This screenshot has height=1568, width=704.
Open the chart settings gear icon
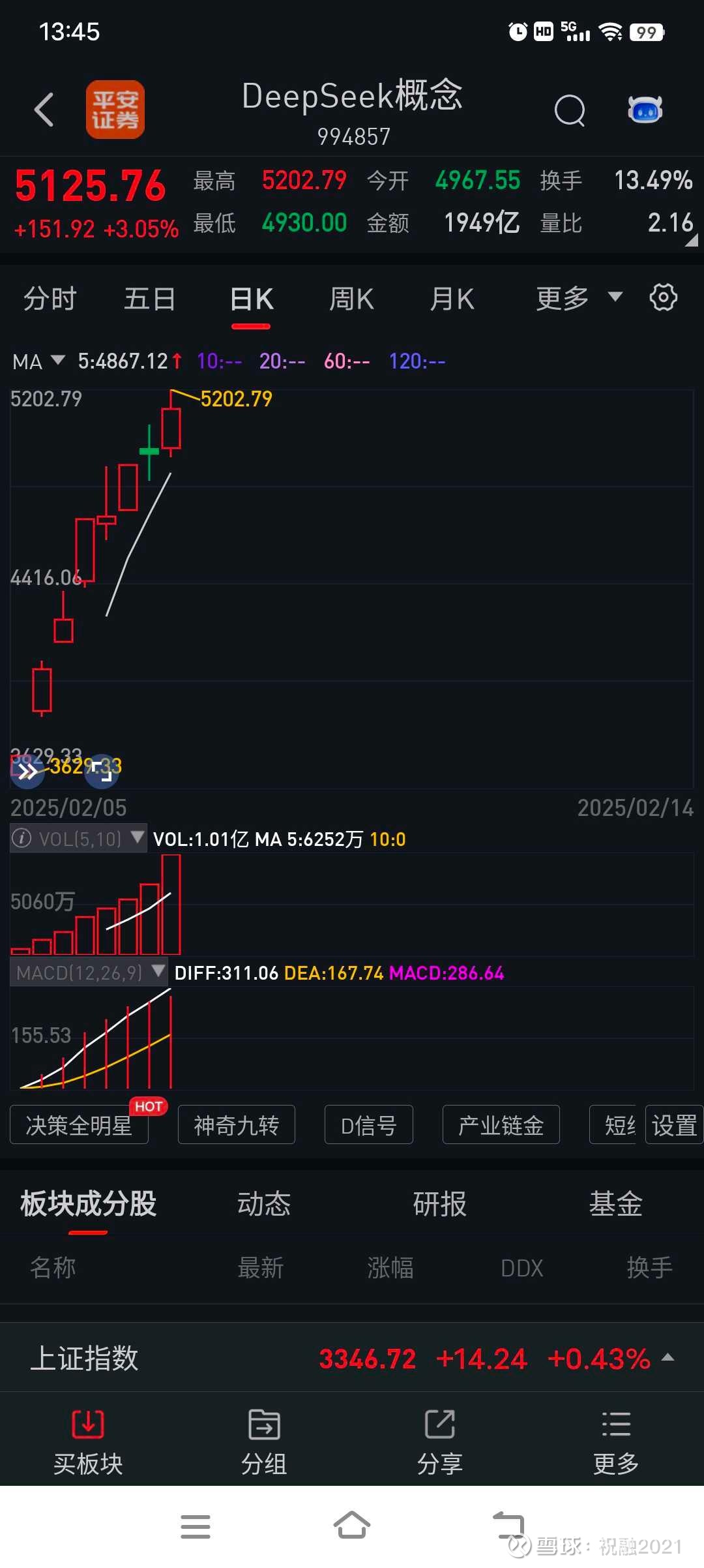click(x=663, y=297)
